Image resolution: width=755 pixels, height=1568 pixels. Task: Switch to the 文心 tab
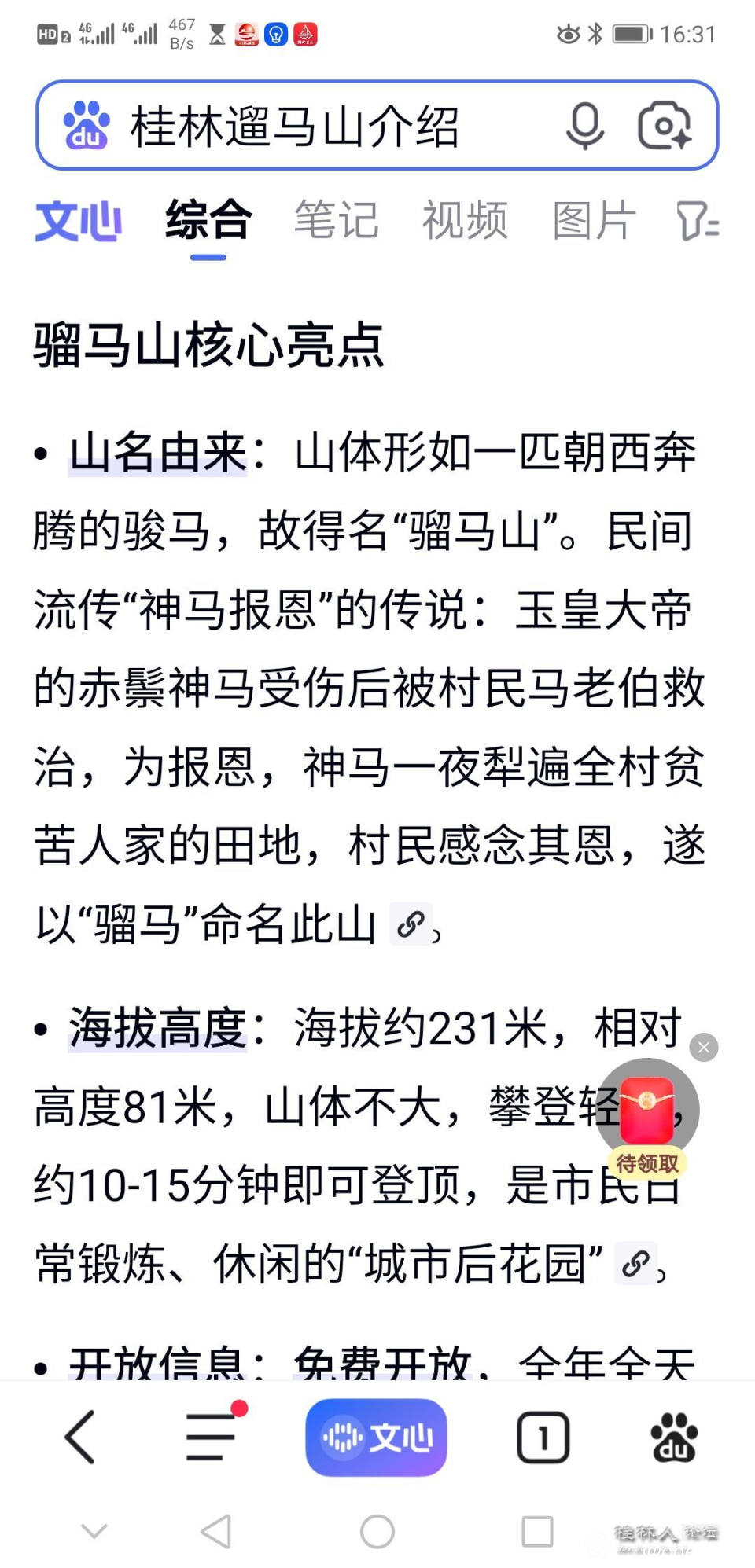78,221
